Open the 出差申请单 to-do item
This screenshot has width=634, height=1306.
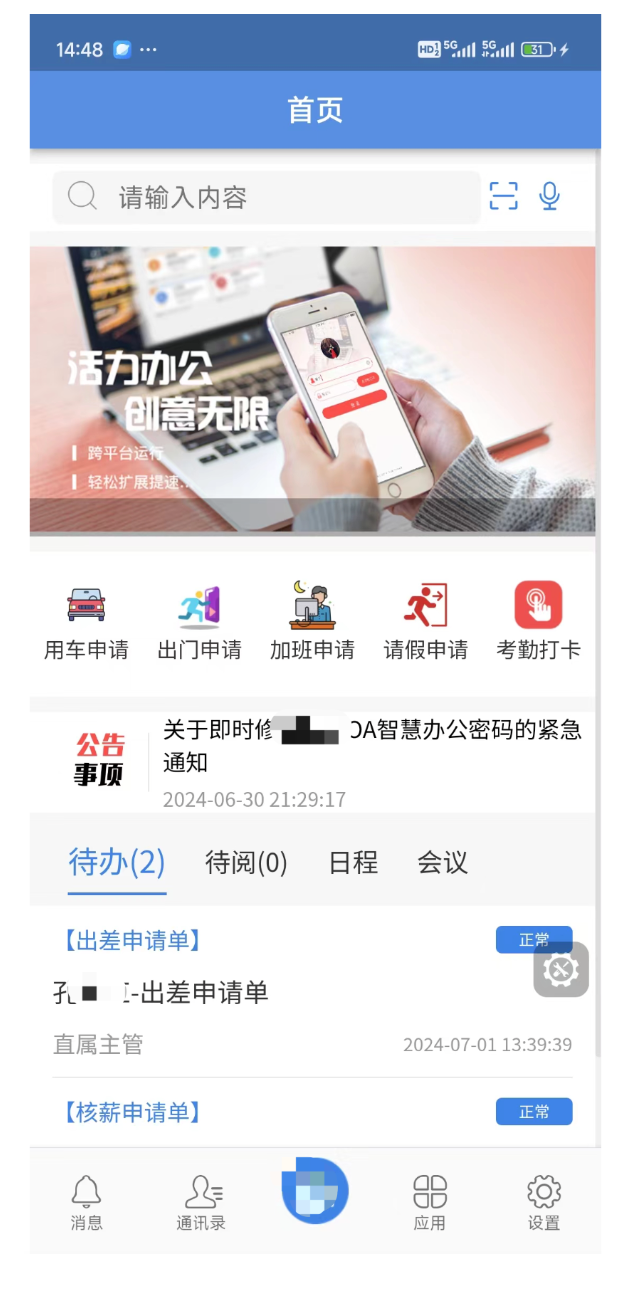[x=280, y=992]
